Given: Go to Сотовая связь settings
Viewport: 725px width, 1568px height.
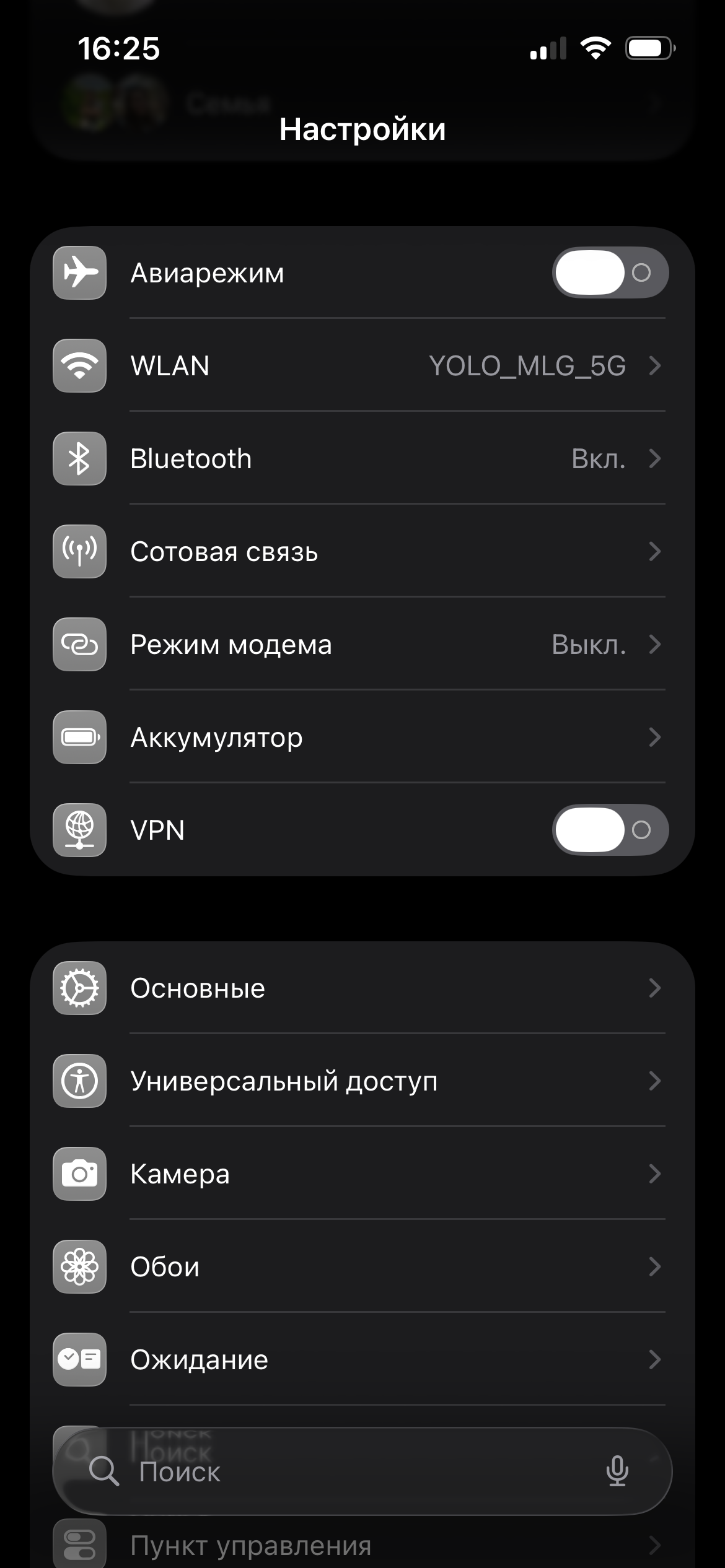Looking at the screenshot, I should (x=397, y=551).
